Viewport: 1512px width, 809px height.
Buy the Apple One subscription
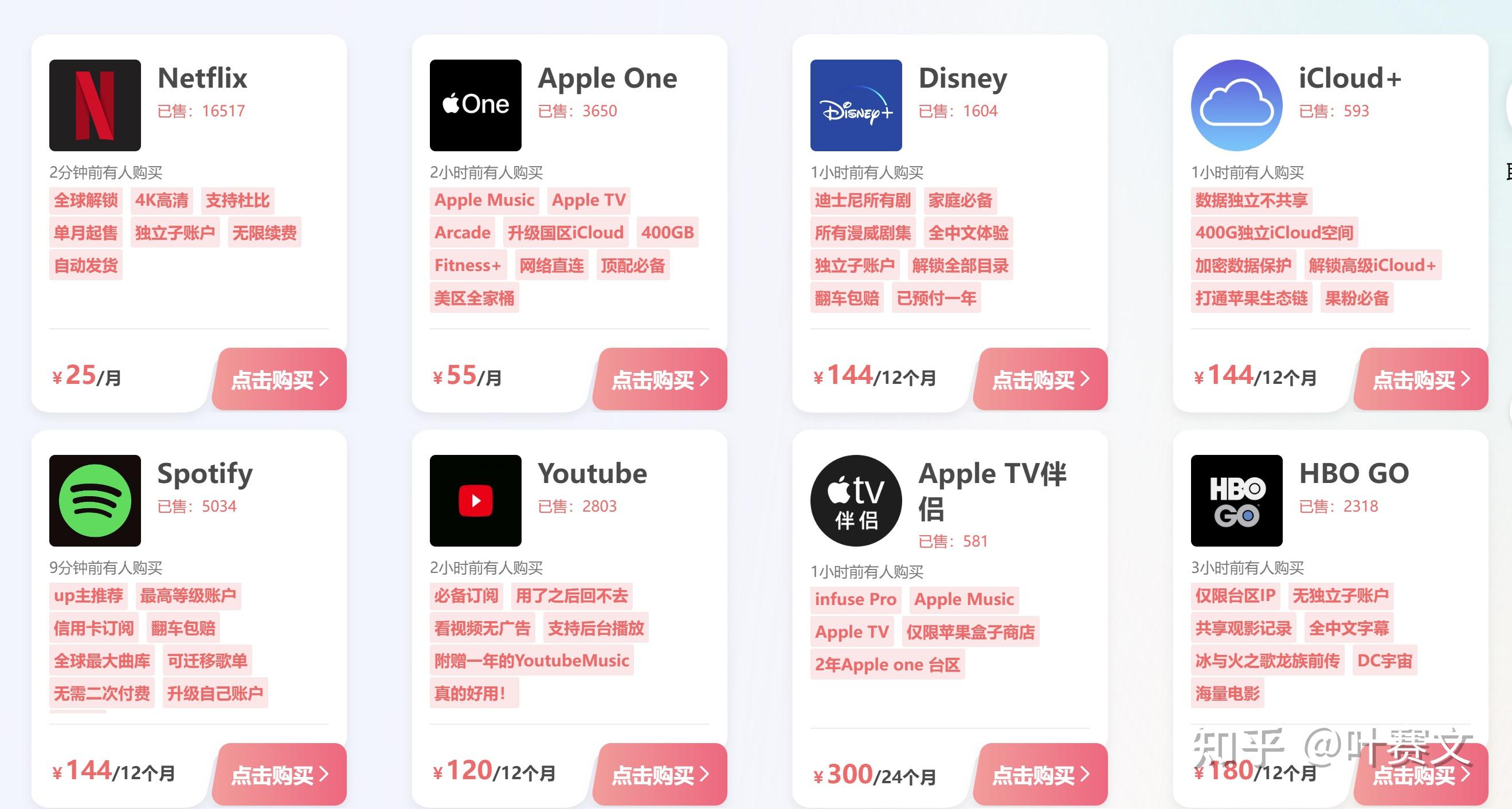[x=660, y=379]
